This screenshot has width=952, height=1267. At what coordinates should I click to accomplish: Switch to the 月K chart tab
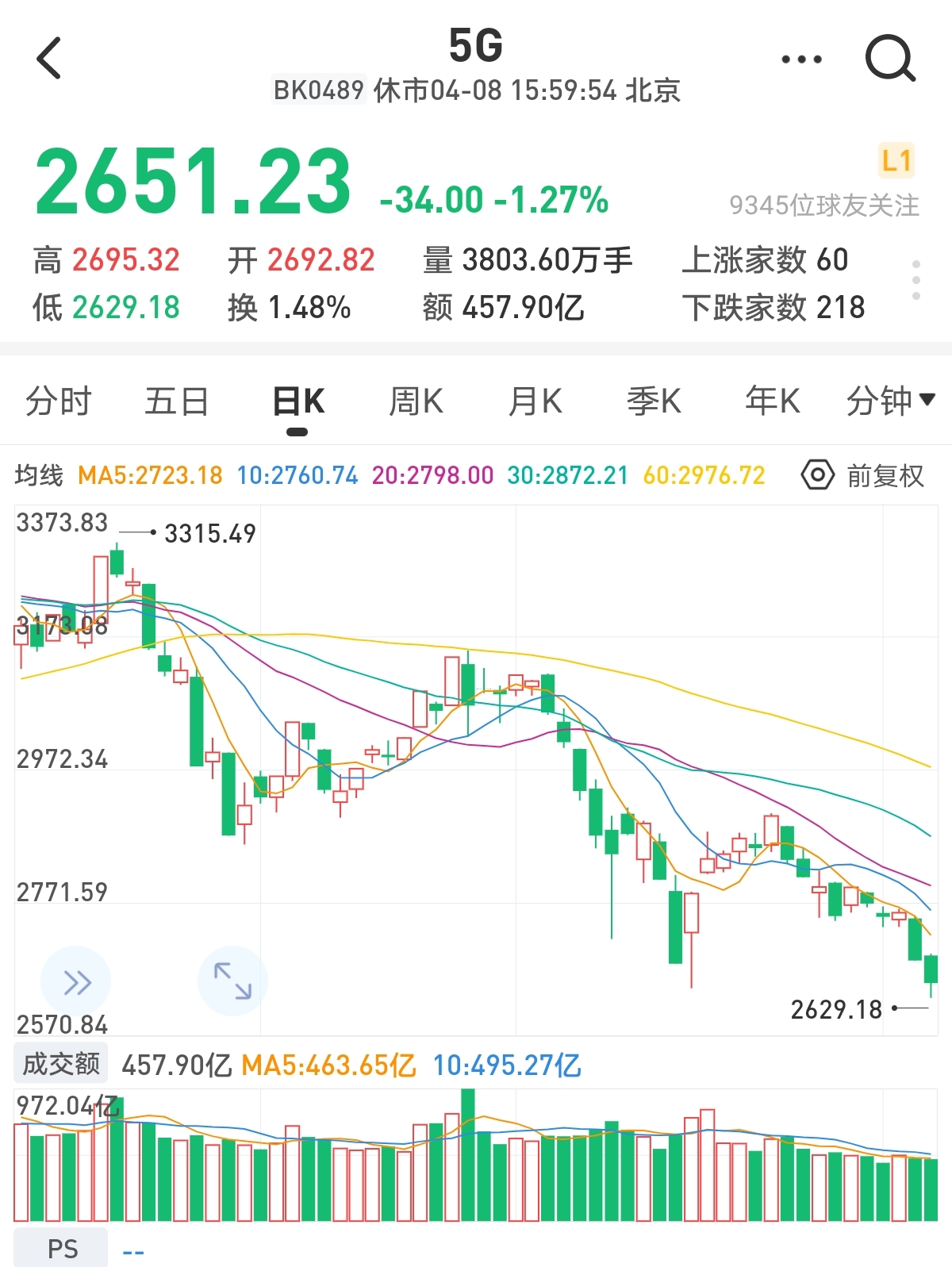click(535, 401)
